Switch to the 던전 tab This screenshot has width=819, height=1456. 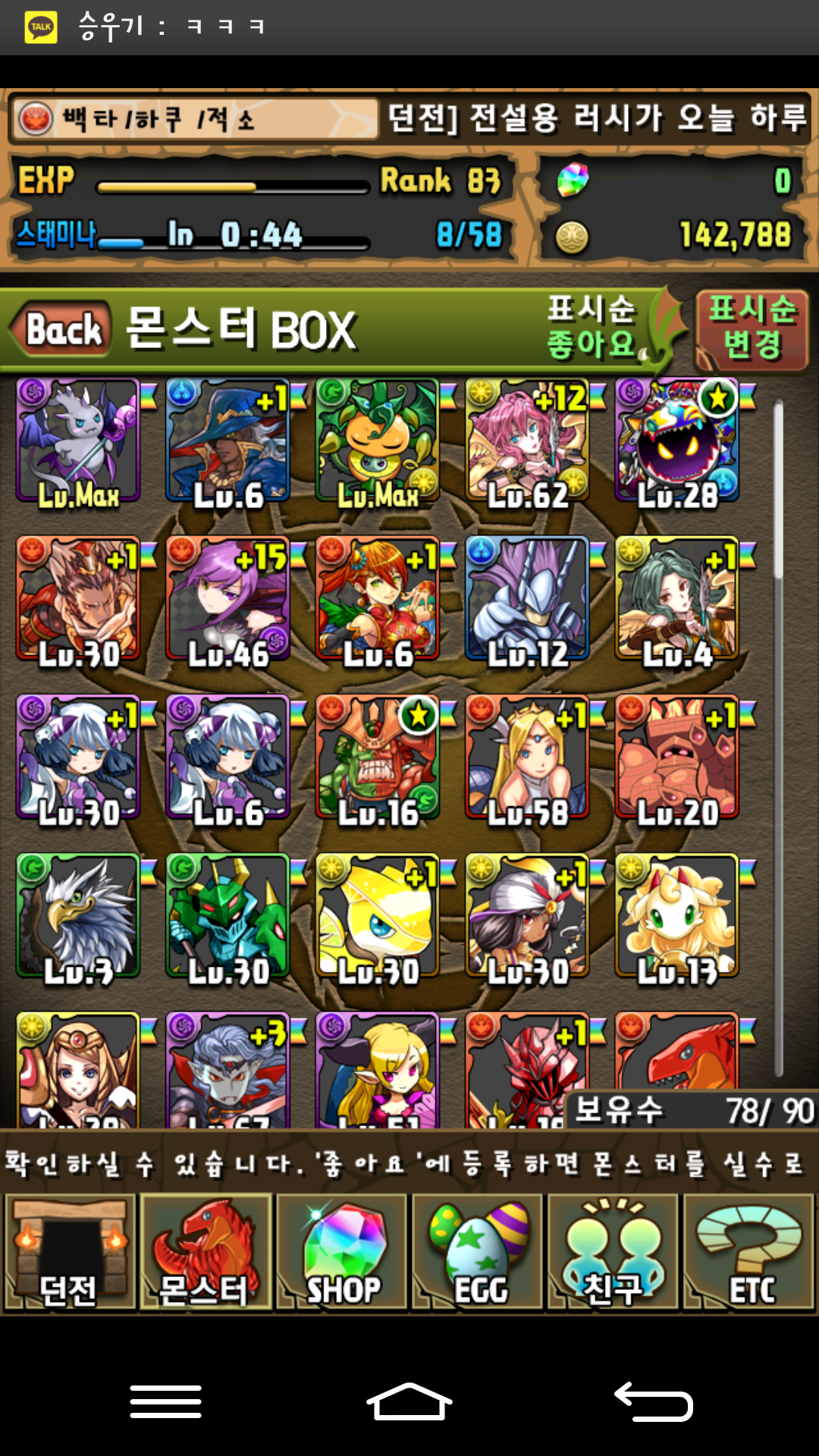(x=70, y=1253)
